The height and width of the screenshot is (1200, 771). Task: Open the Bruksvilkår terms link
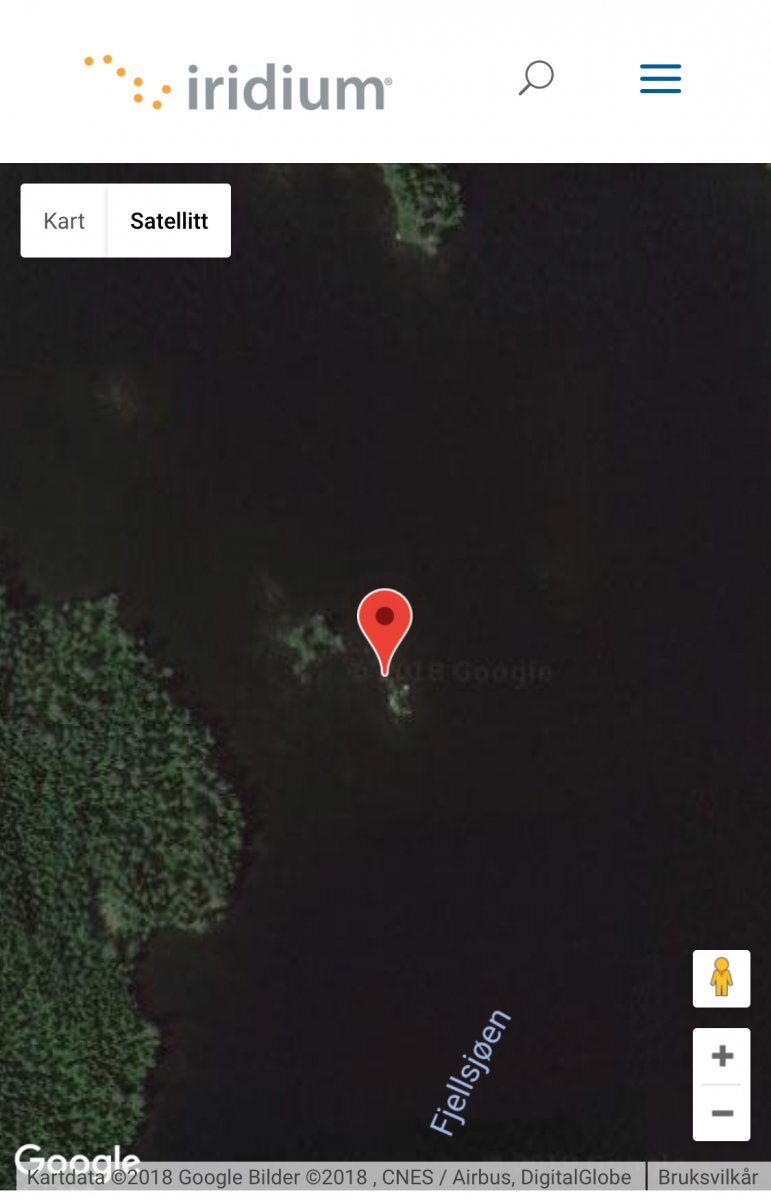pyautogui.click(x=708, y=1177)
